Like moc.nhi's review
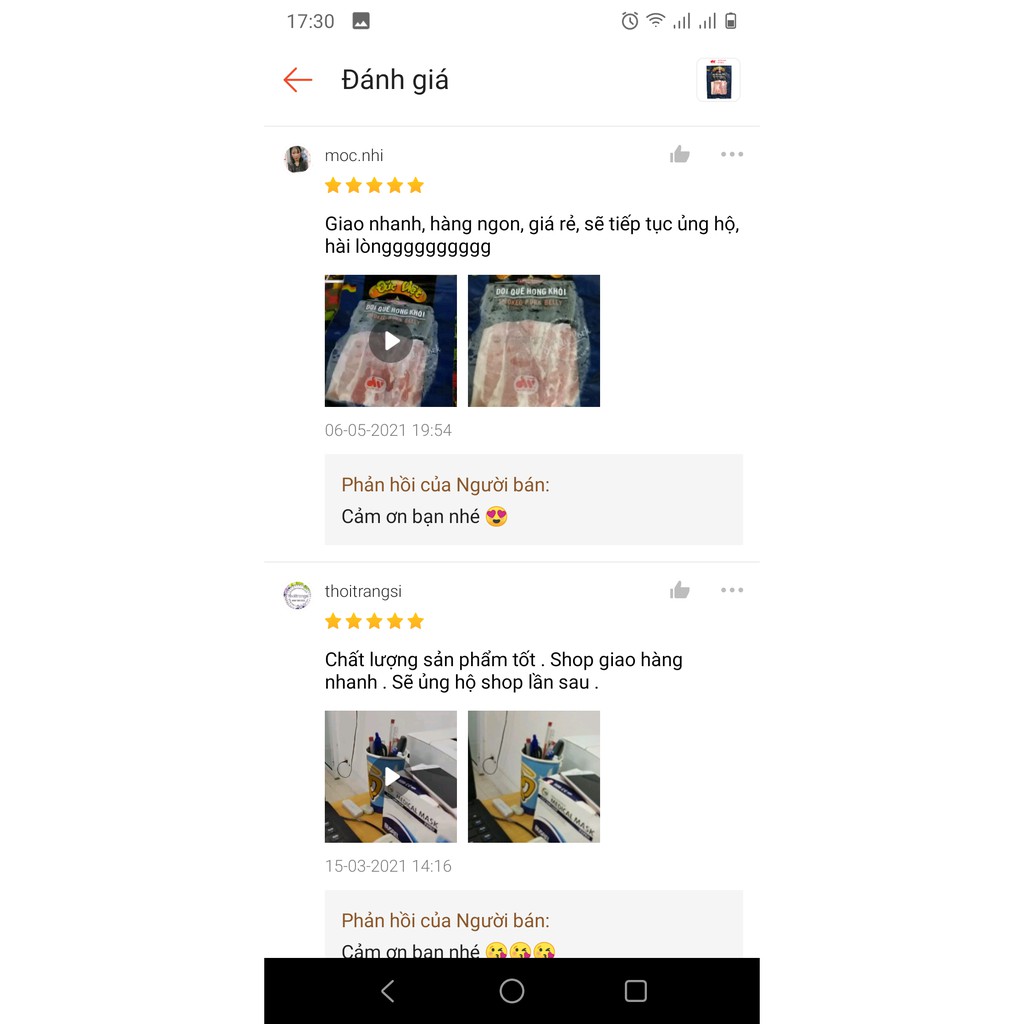This screenshot has height=1024, width=1024. 680,154
